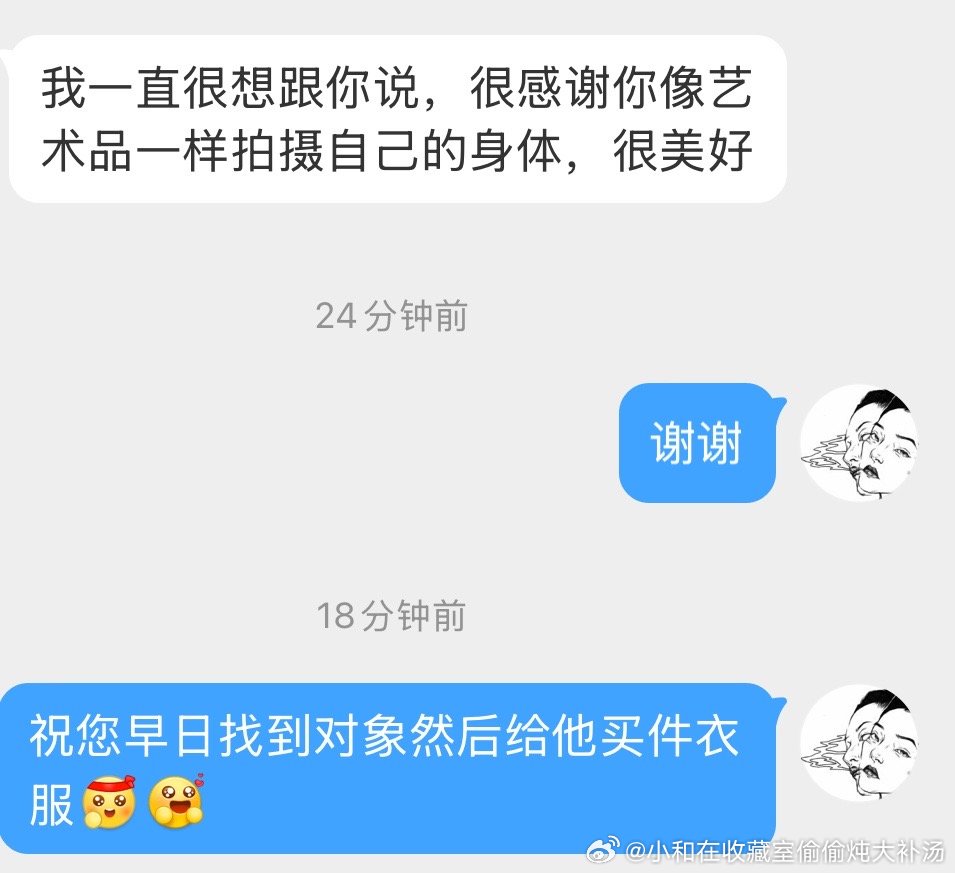Tap the avatar beside the 祝您早日找到对象 message
Viewport: 955px width, 873px height.
(x=859, y=743)
